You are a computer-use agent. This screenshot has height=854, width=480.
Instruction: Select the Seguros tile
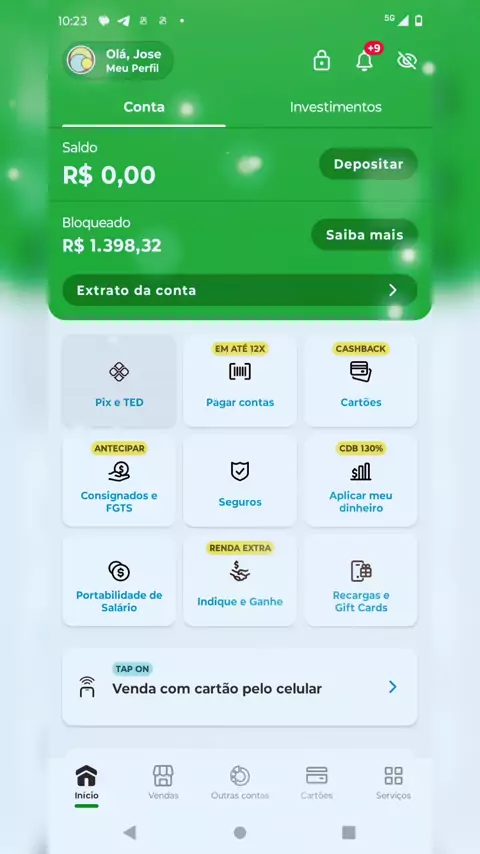tap(240, 481)
